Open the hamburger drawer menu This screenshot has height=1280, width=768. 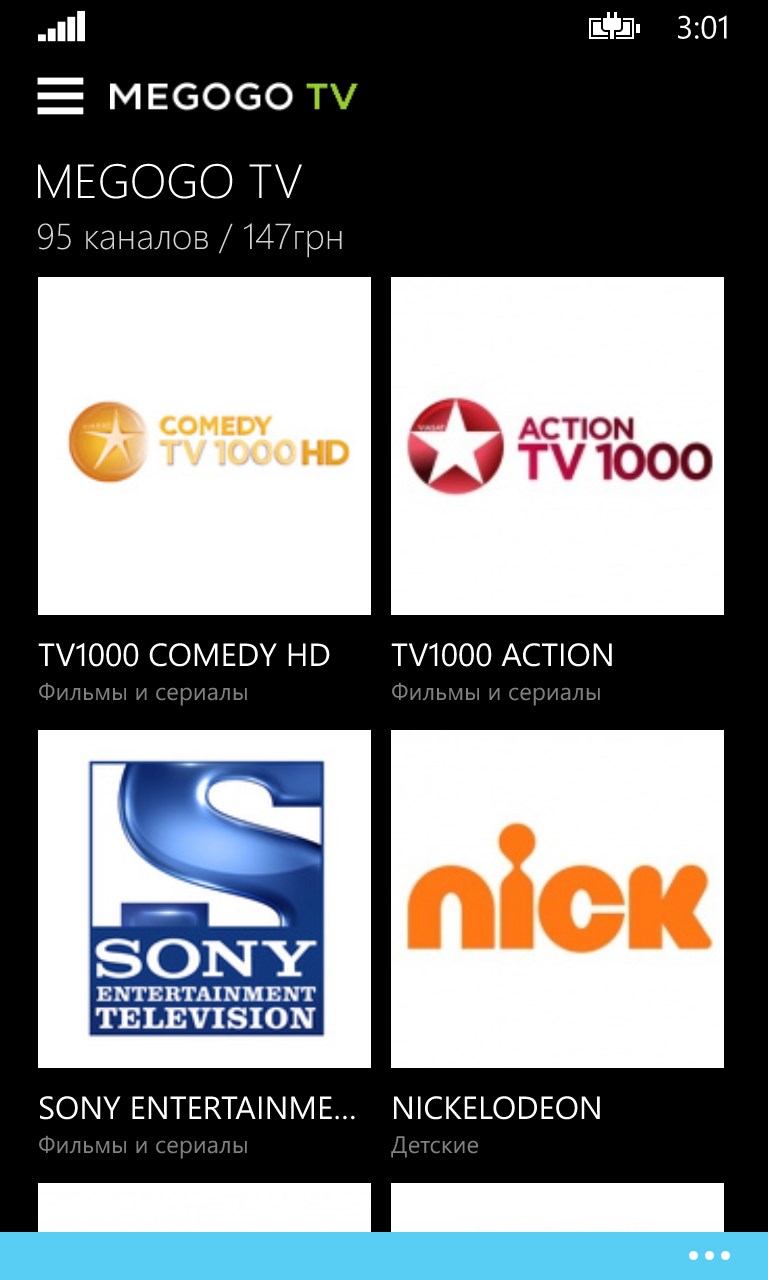(60, 96)
